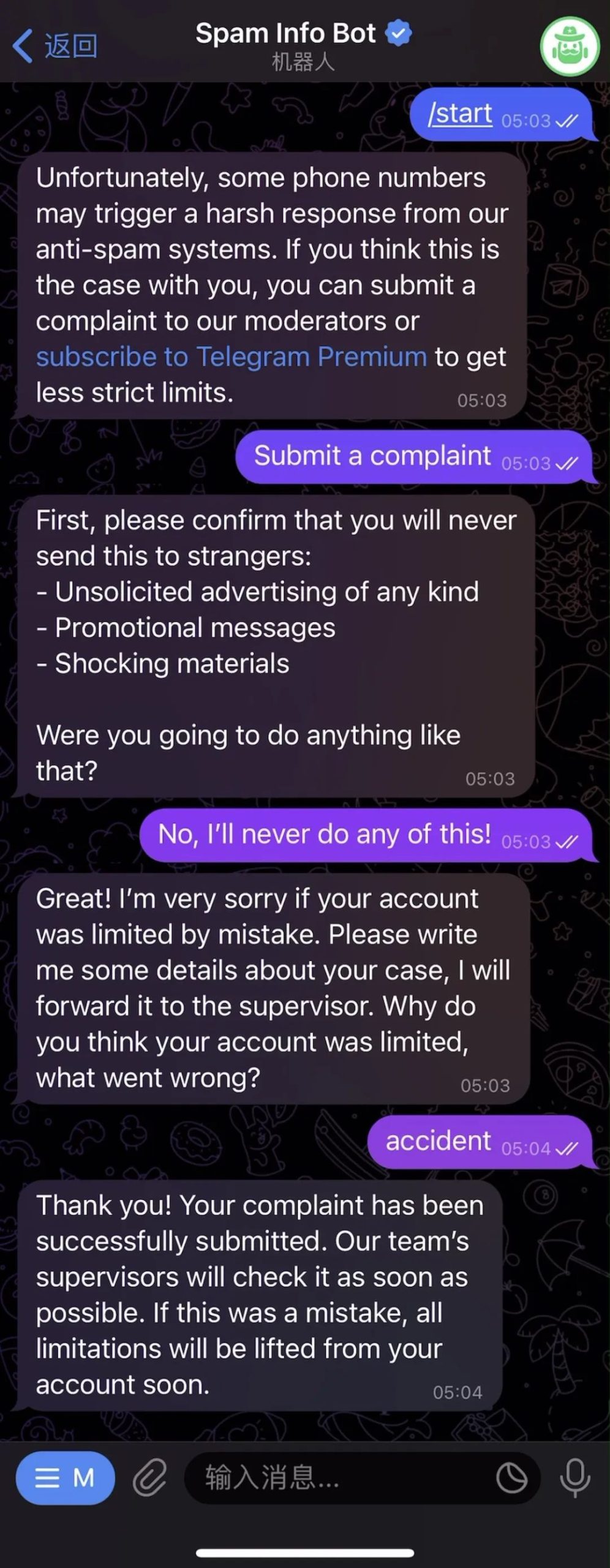Open Spam Info Bot chat title
This screenshot has width=610, height=1568.
point(286,34)
